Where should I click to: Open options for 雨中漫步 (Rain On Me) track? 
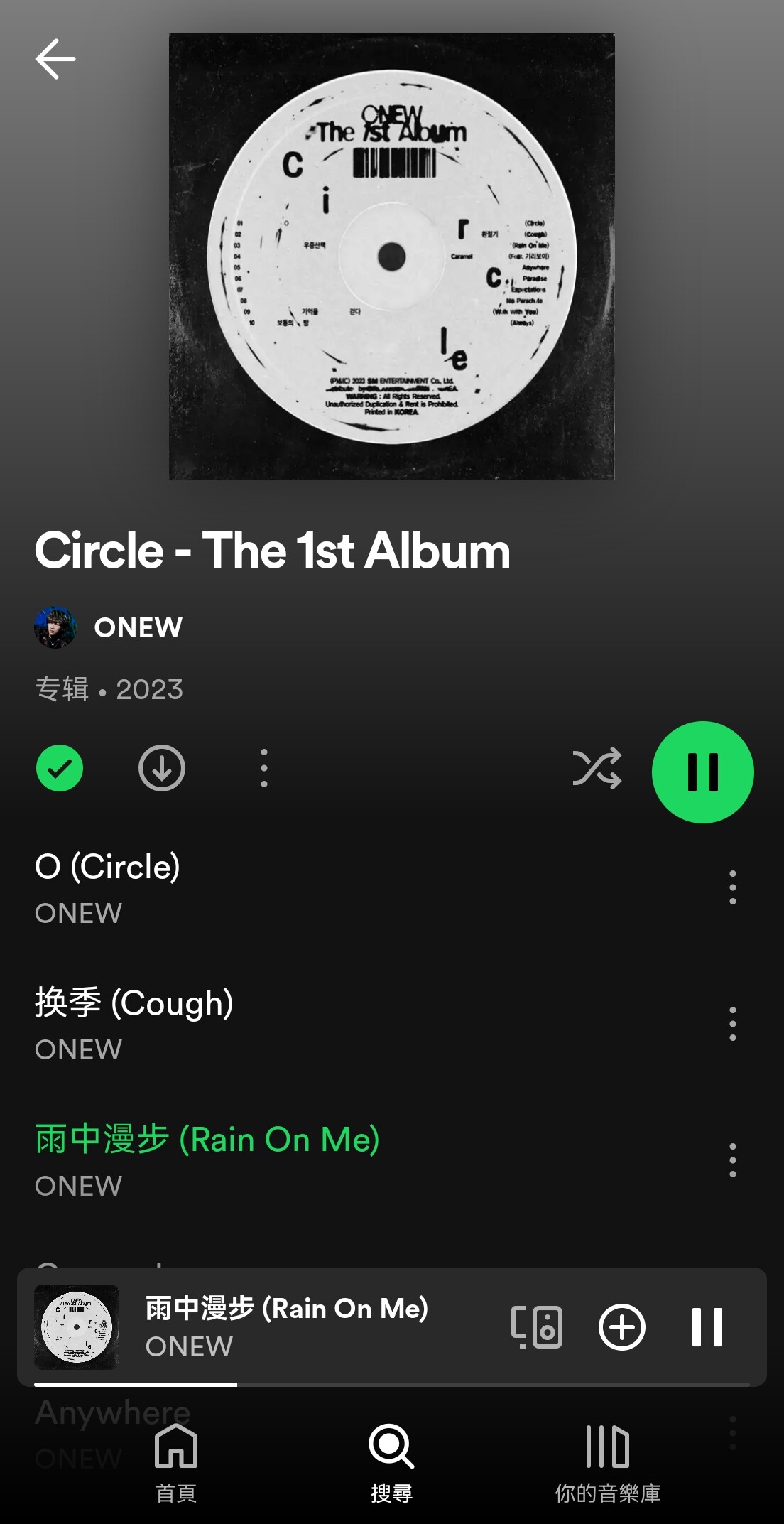click(732, 1160)
